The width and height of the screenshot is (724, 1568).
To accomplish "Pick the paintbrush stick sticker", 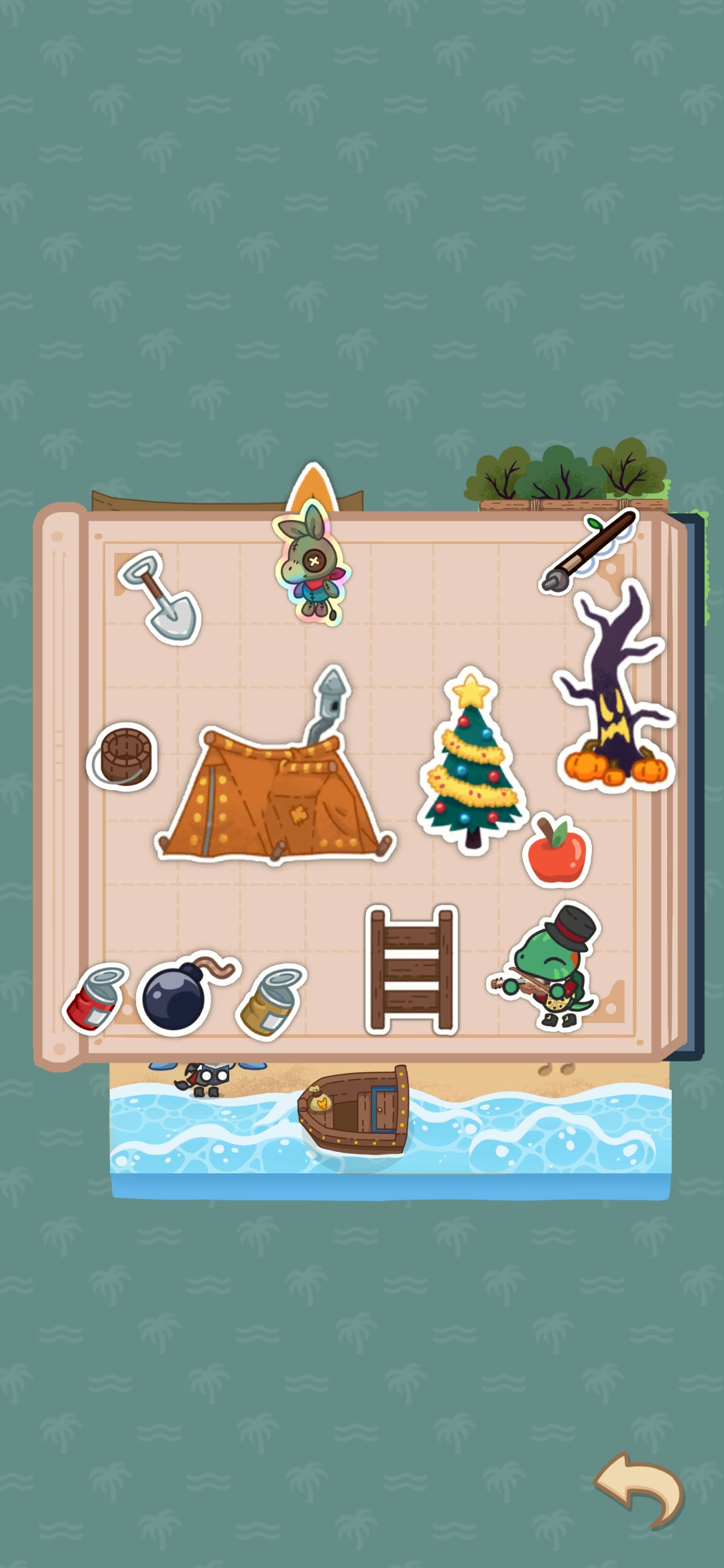I will (590, 551).
